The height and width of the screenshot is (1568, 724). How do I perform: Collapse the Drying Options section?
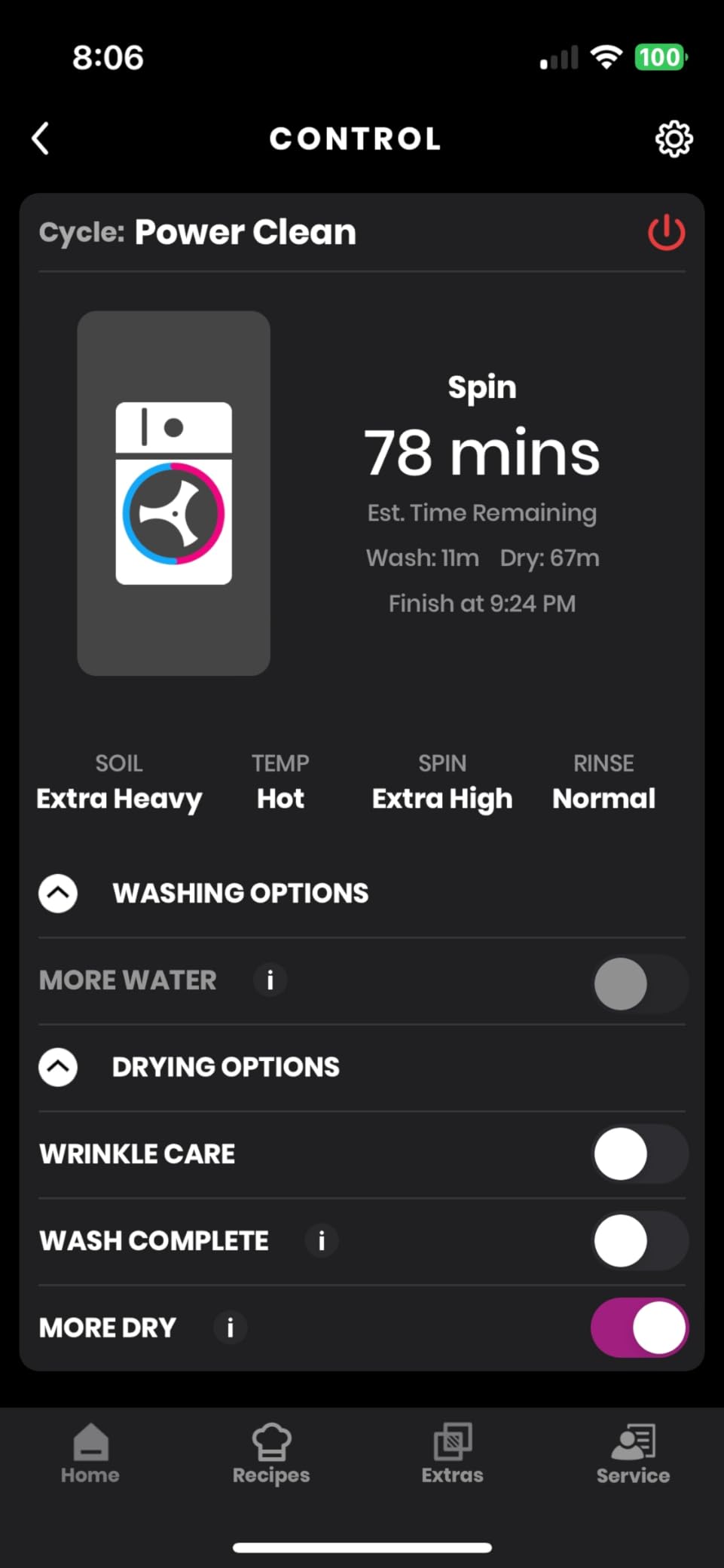(57, 1067)
